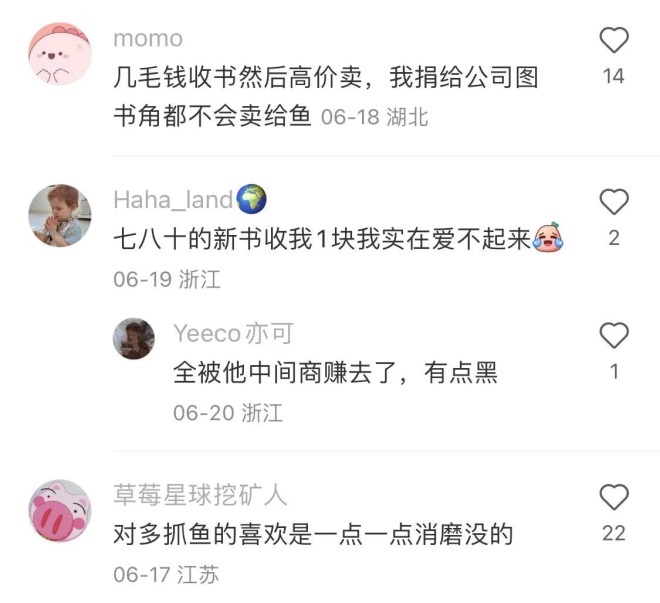The width and height of the screenshot is (660, 603).
Task: Open momo's profile avatar
Action: pos(60,56)
